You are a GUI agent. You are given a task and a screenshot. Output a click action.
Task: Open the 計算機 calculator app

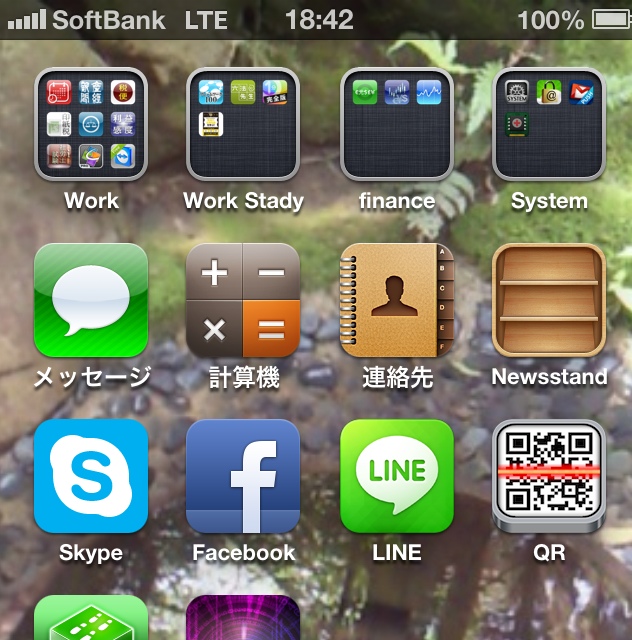[243, 300]
